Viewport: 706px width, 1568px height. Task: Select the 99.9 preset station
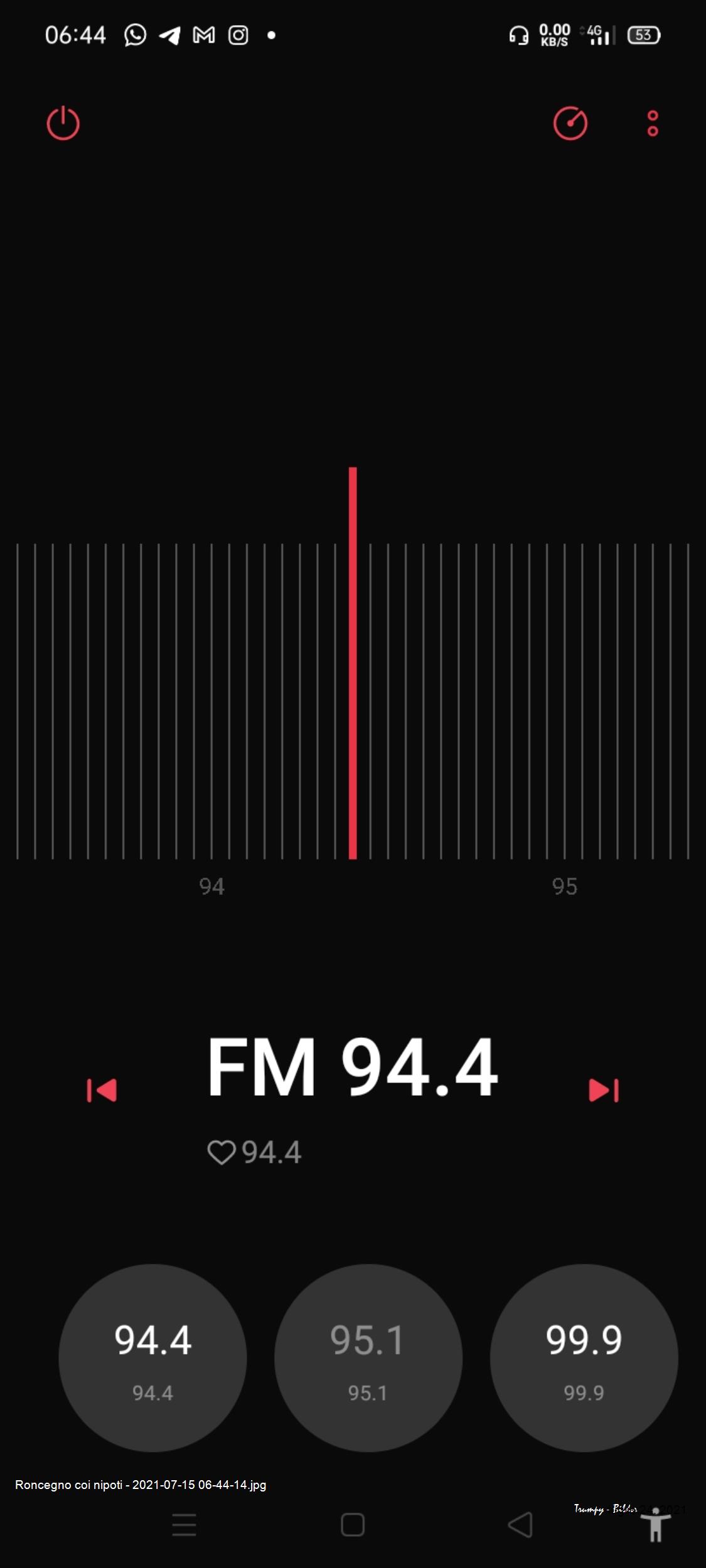coord(584,1357)
